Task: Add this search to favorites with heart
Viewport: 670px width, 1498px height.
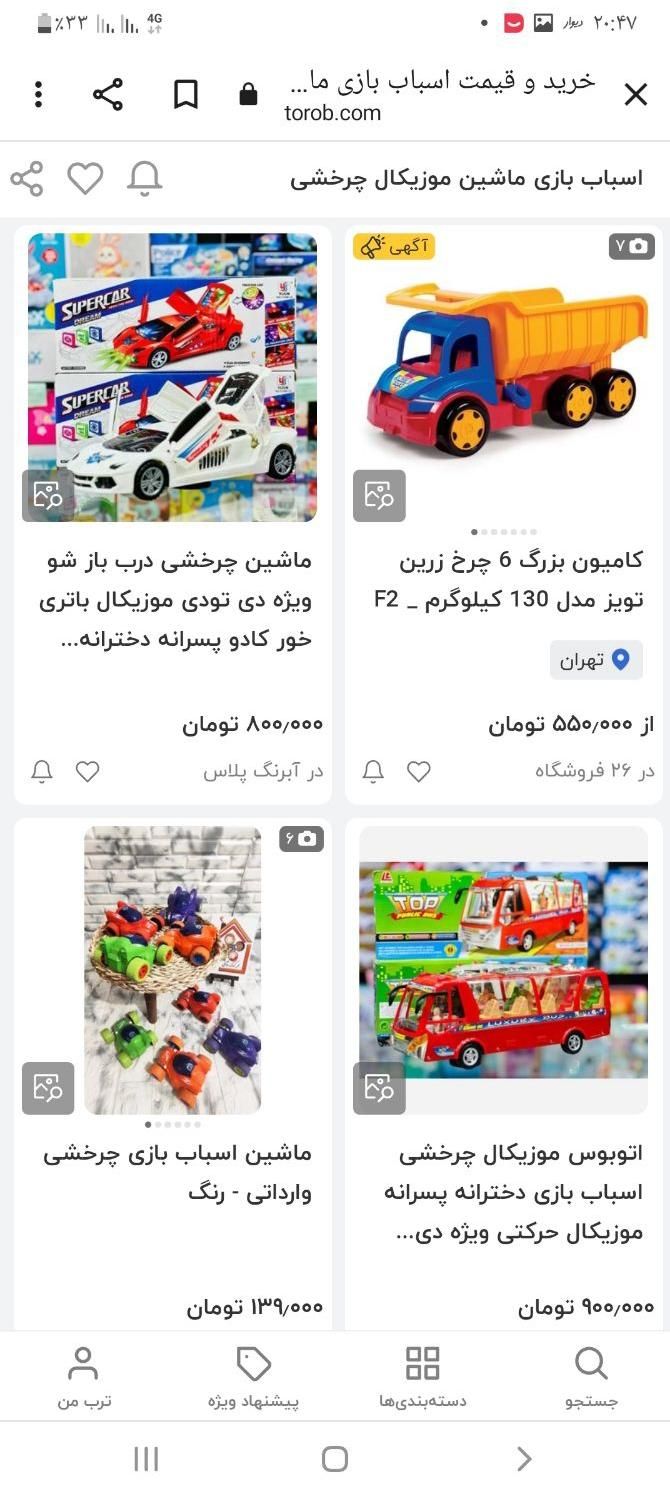Action: coord(85,179)
